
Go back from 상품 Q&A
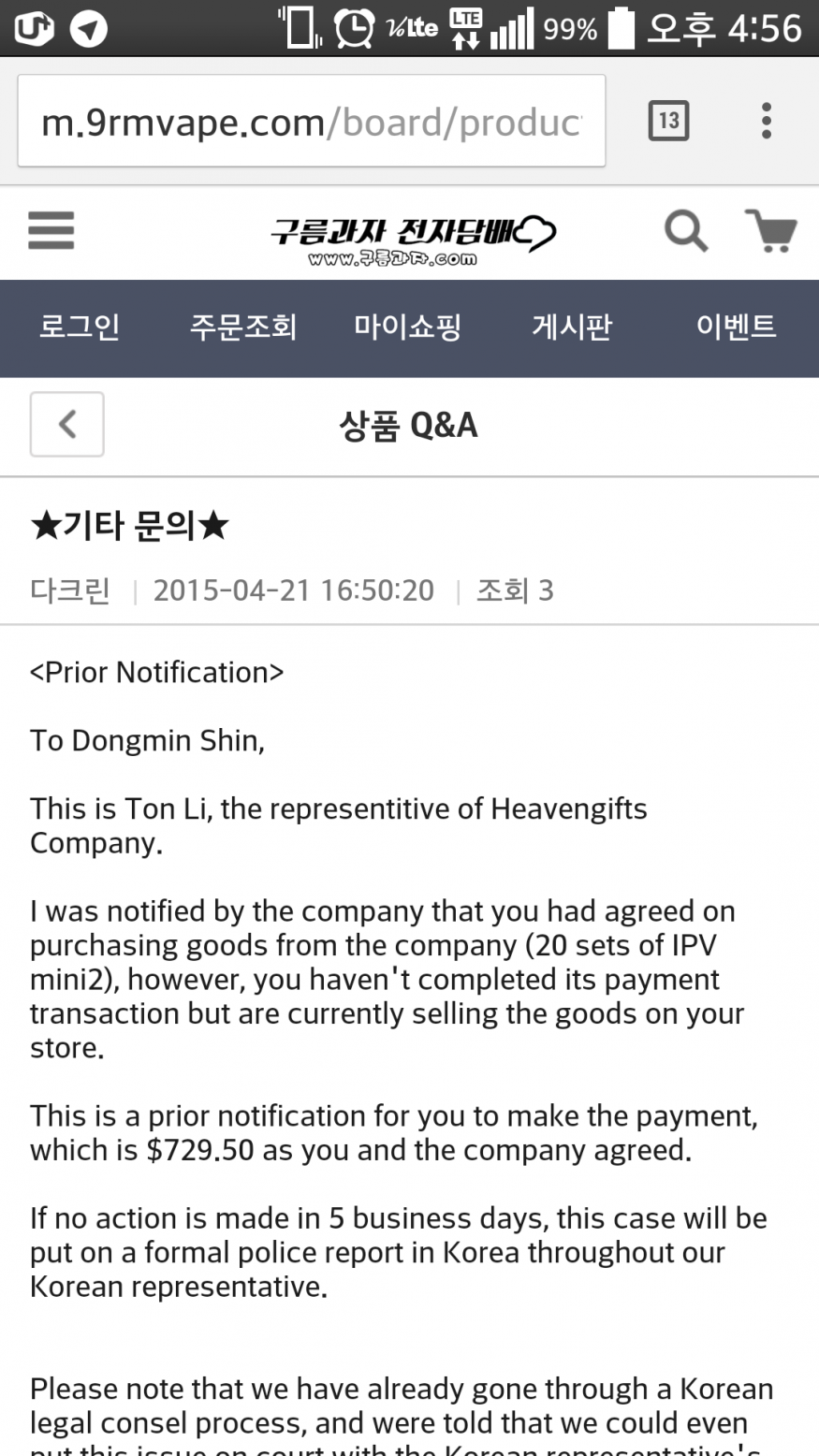pyautogui.click(x=66, y=425)
